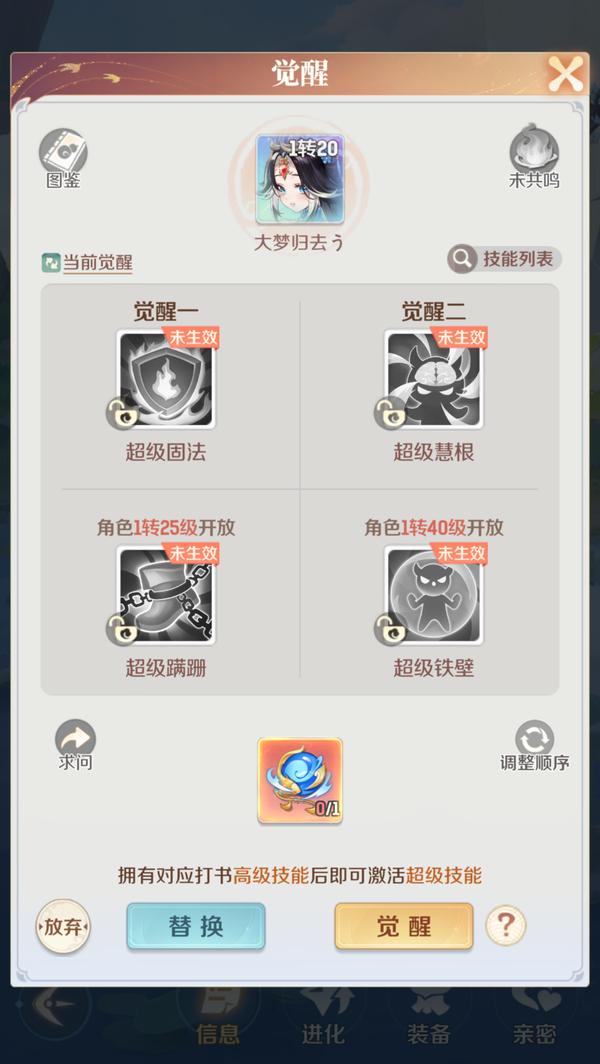600x1064 pixels.
Task: Tap the 求问 share arrow icon
Action: [x=75, y=739]
